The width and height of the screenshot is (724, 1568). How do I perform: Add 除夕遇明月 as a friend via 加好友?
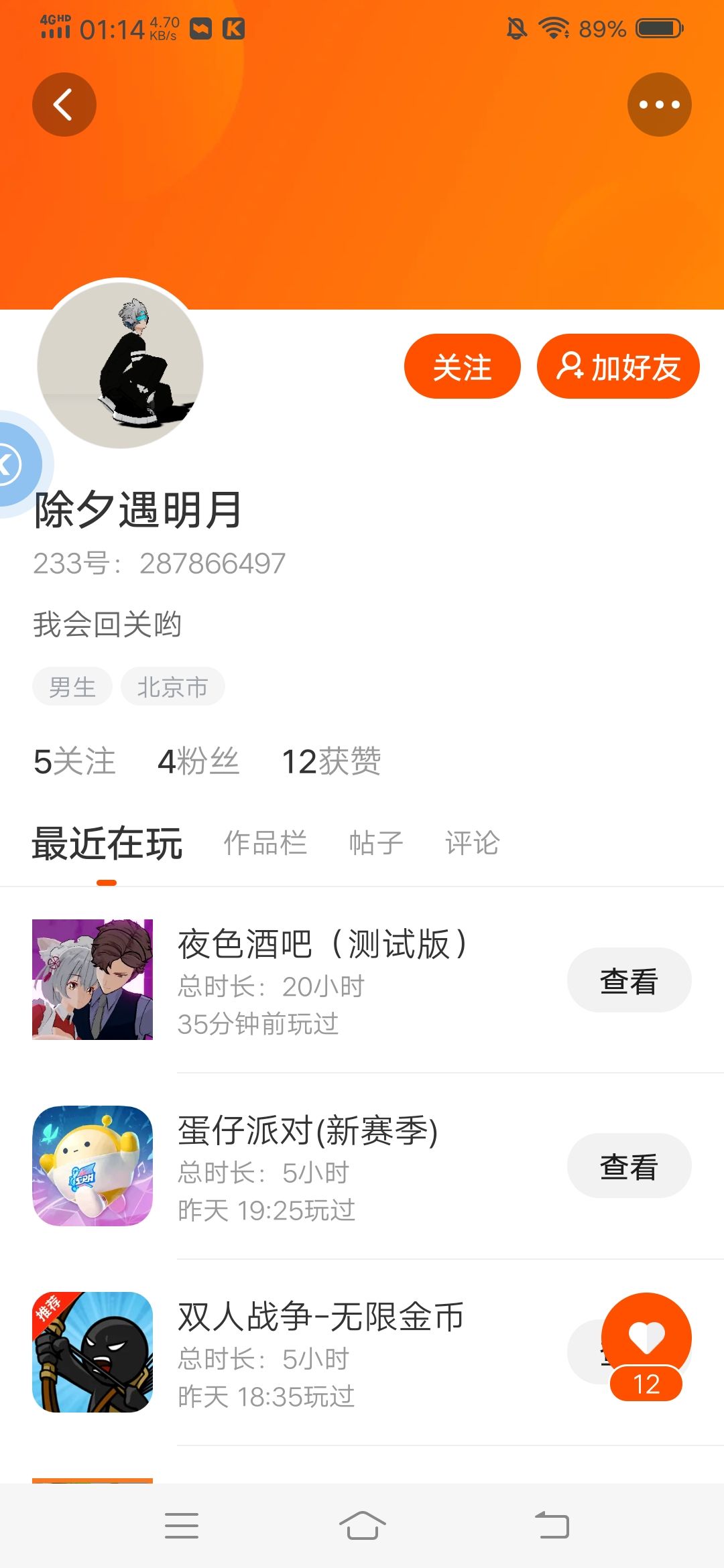[x=618, y=367]
